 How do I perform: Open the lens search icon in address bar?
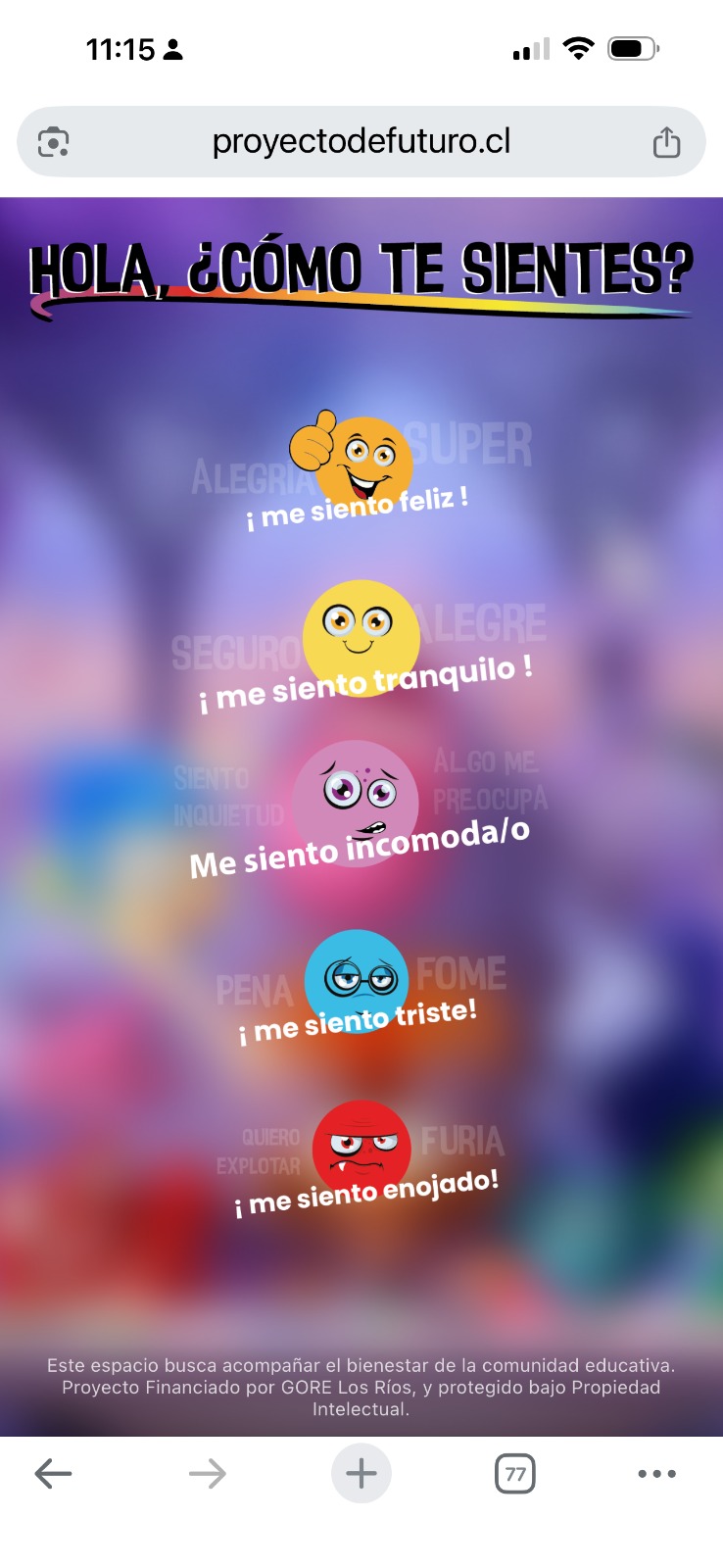tap(53, 142)
